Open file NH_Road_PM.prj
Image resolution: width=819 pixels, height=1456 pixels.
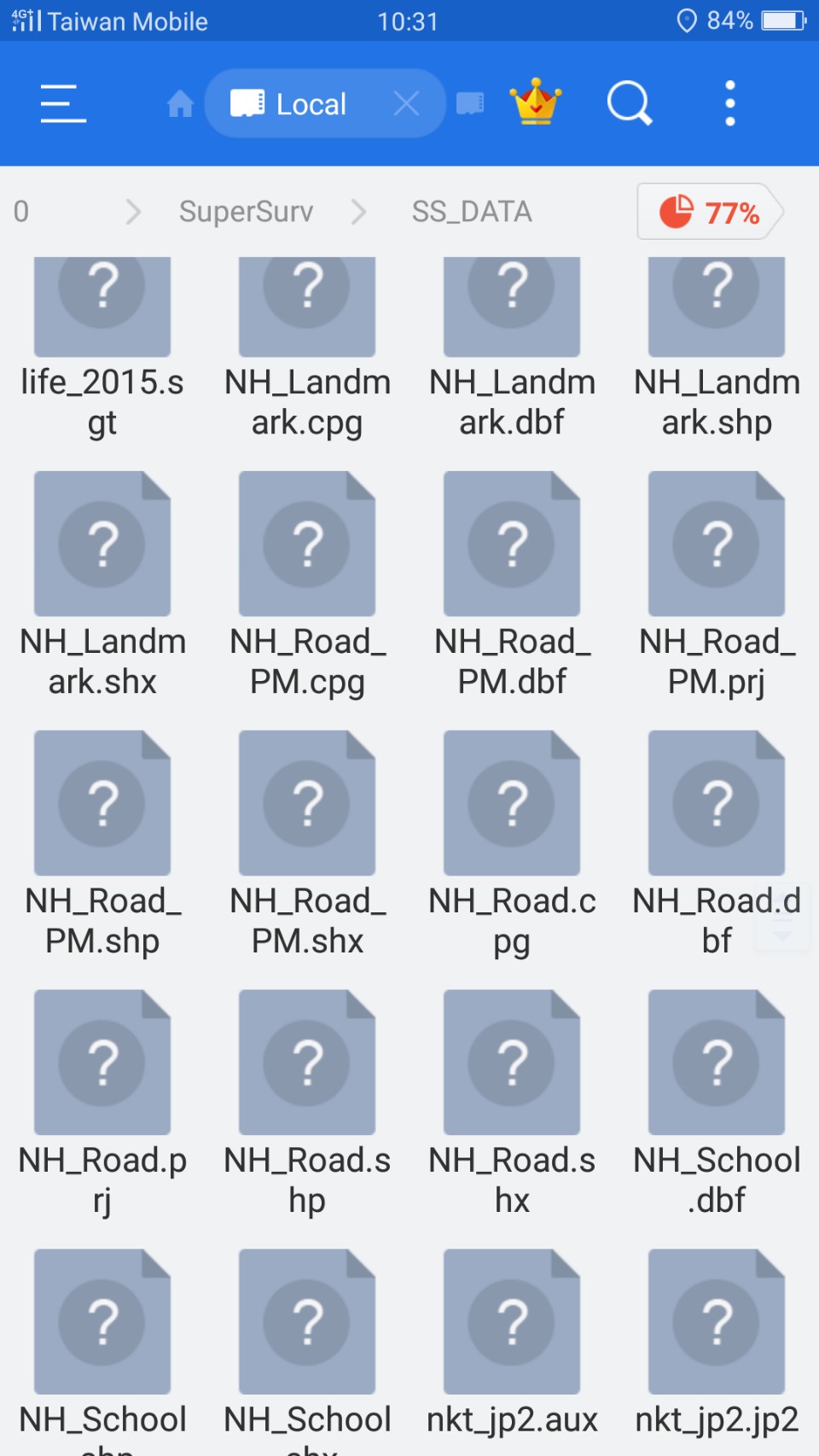[x=717, y=585]
